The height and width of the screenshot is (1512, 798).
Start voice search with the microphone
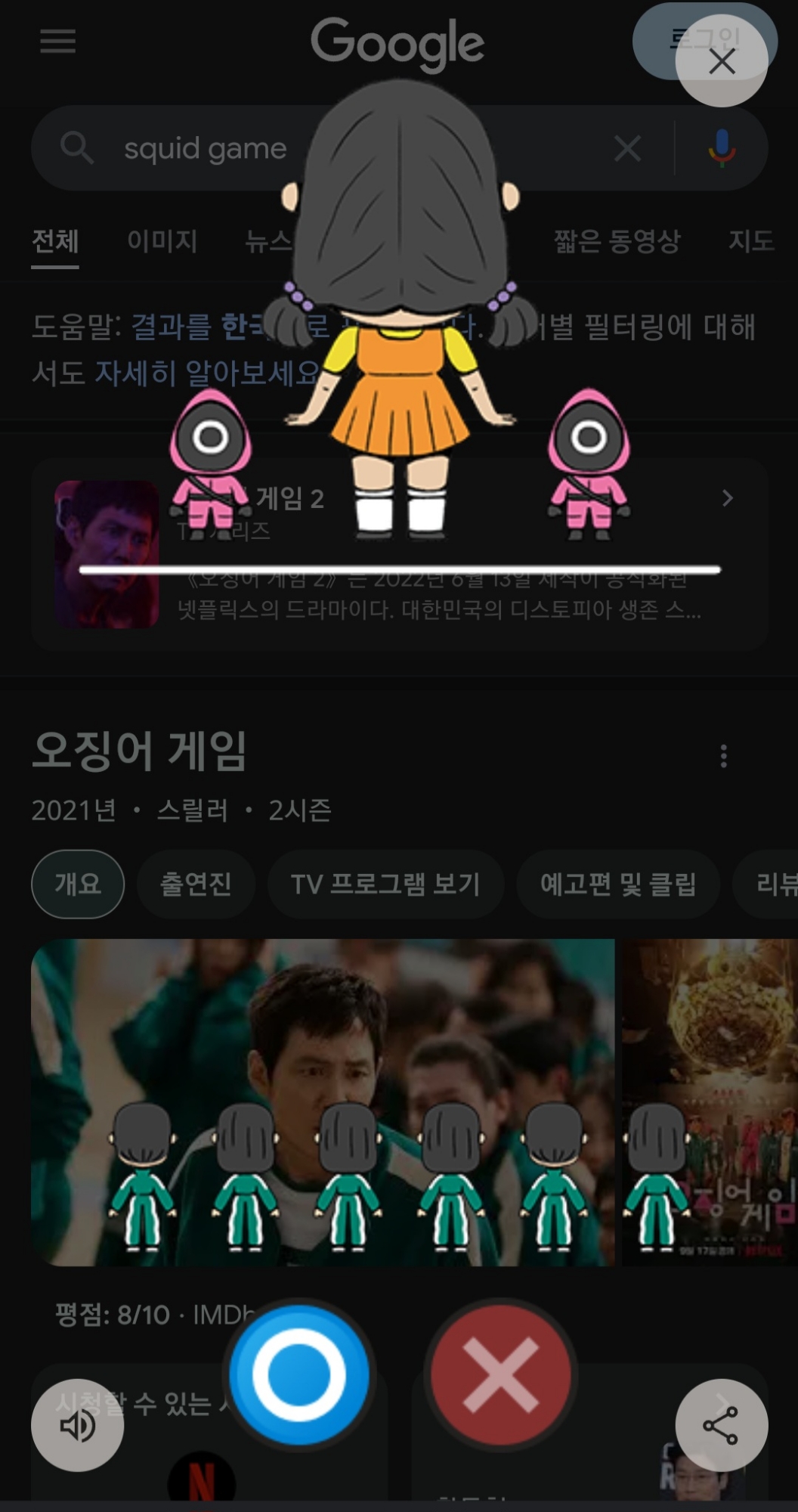(x=722, y=148)
